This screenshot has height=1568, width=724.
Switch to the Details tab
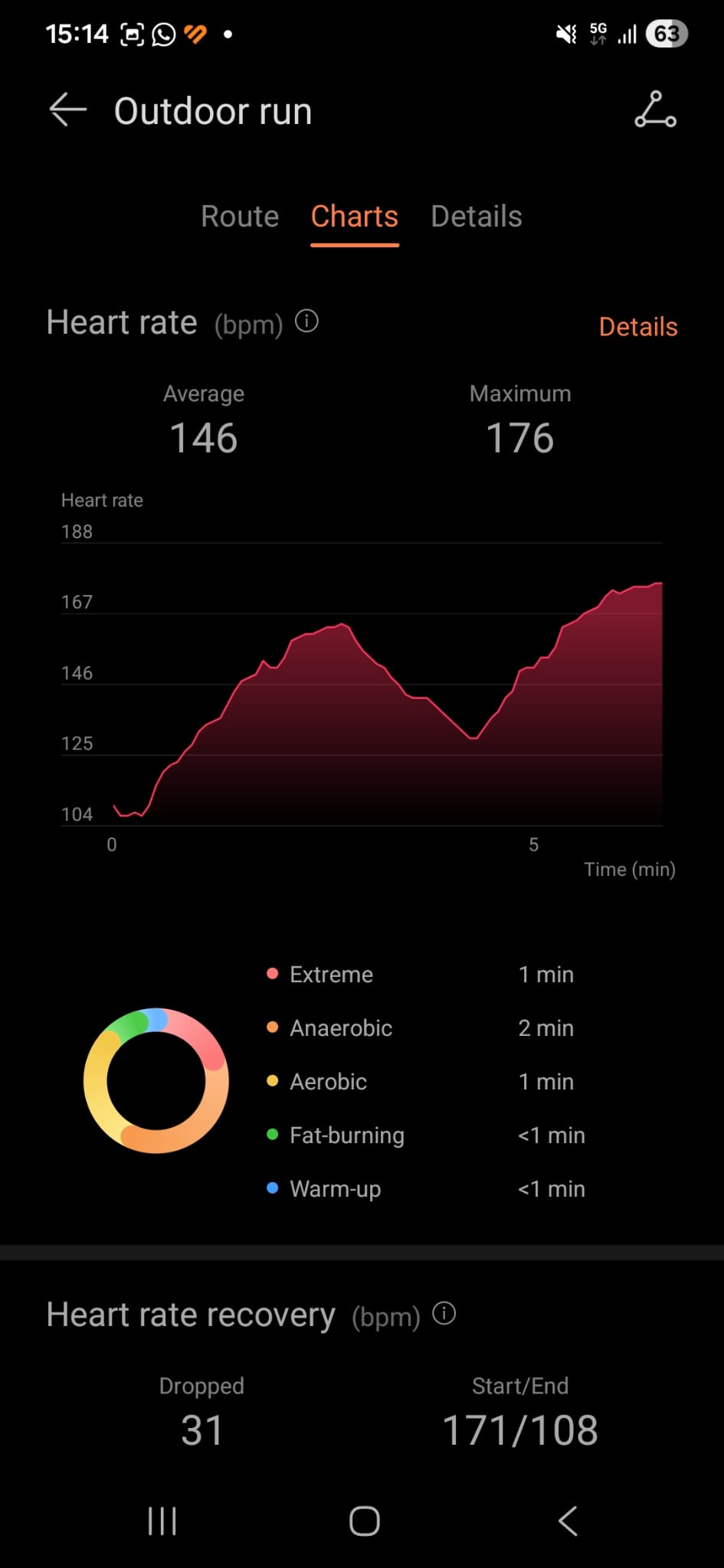[476, 217]
